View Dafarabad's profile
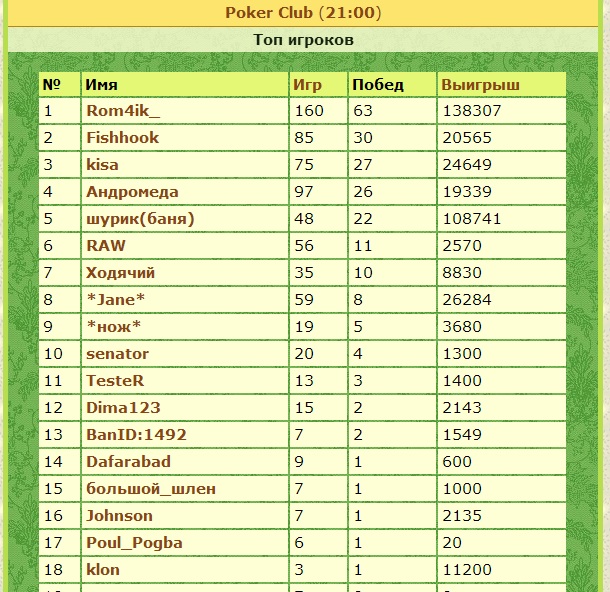The image size is (610, 592). [128, 462]
